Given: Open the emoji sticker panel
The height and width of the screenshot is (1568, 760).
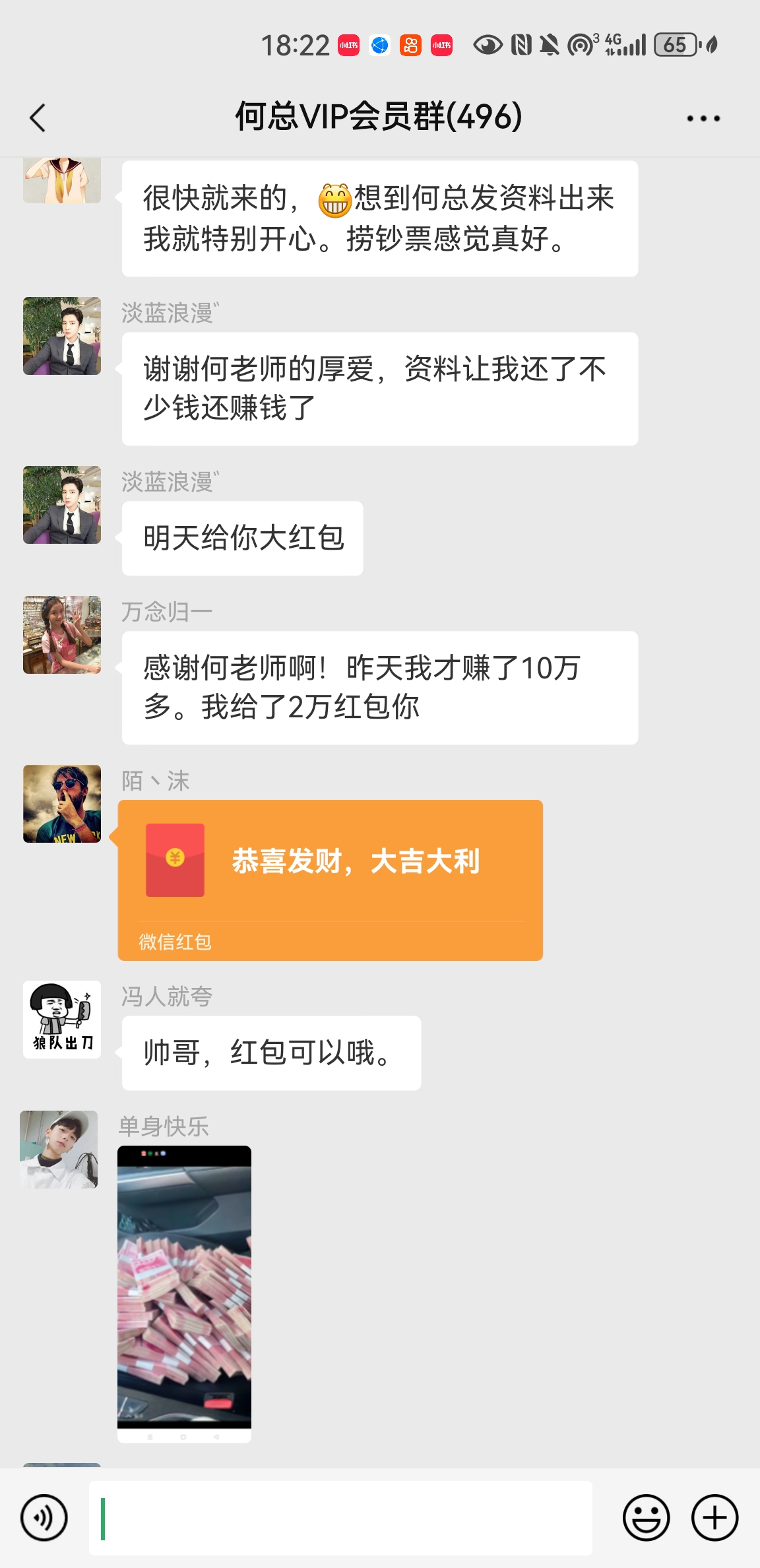Looking at the screenshot, I should [646, 1517].
